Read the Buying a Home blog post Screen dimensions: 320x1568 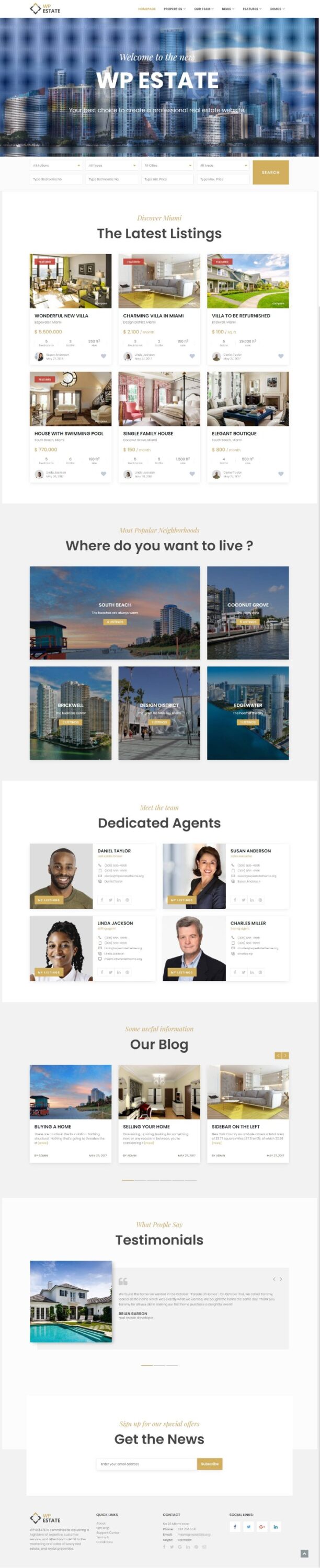click(x=53, y=1127)
